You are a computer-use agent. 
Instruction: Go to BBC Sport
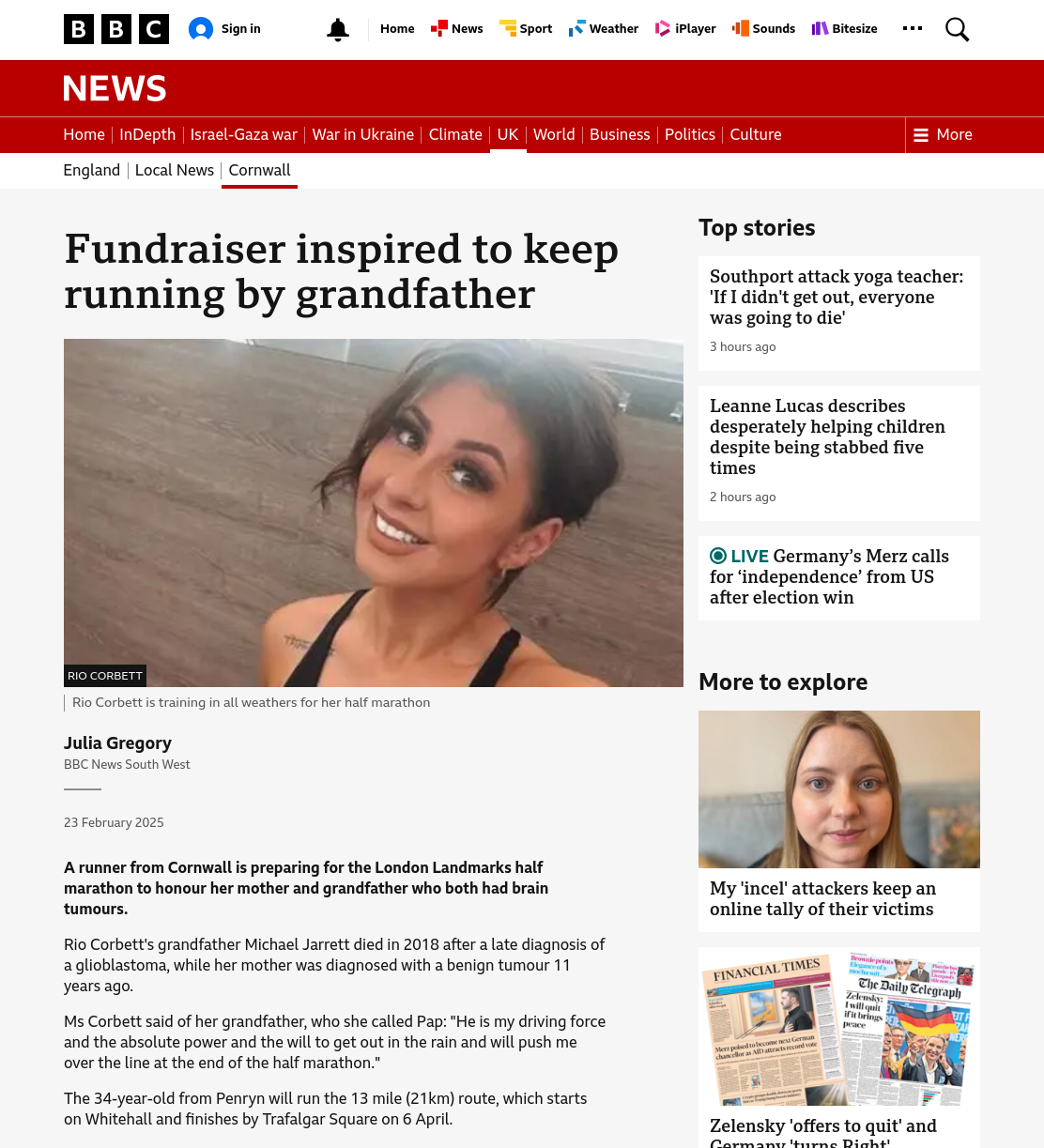(526, 29)
